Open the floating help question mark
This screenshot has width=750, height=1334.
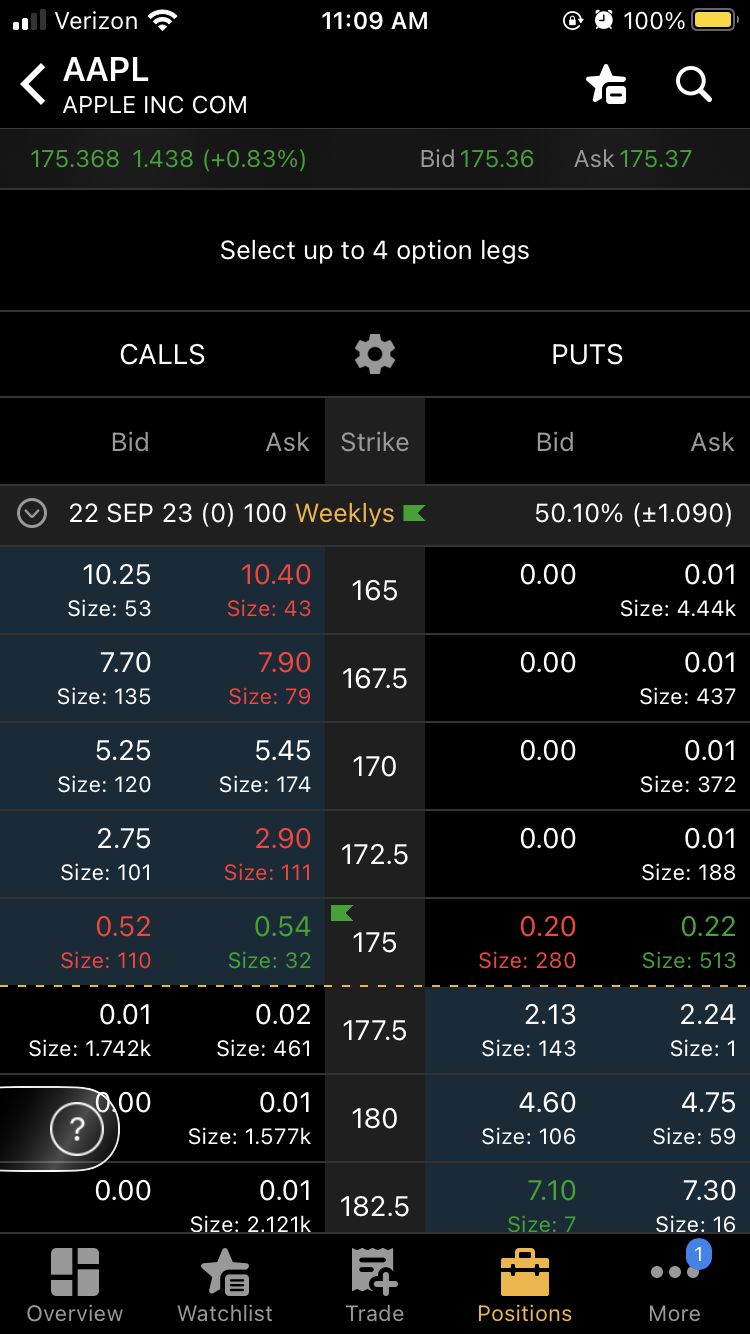pos(76,1129)
